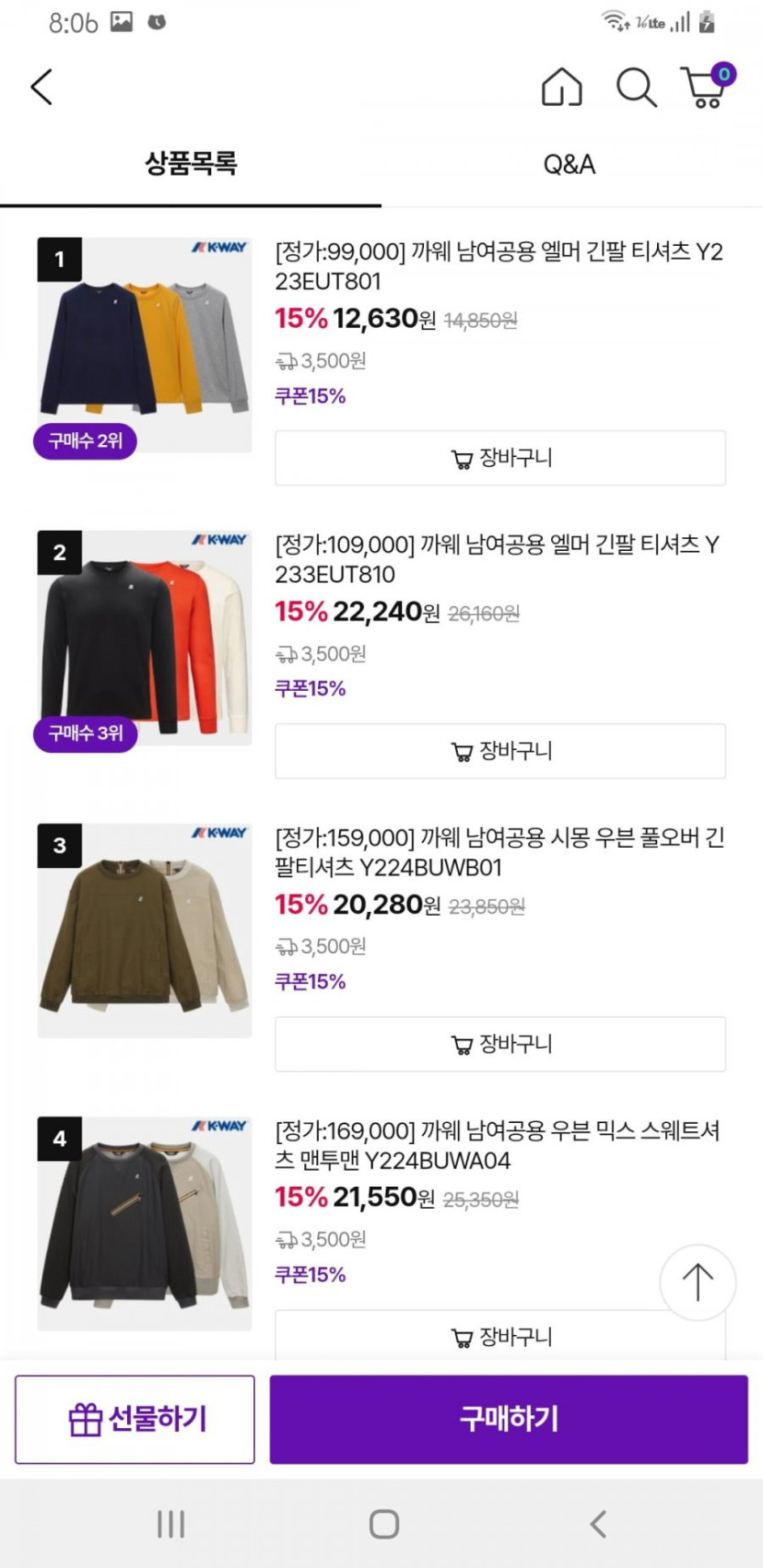Open the shopping cart icon
The image size is (763, 1568).
pyautogui.click(x=707, y=88)
